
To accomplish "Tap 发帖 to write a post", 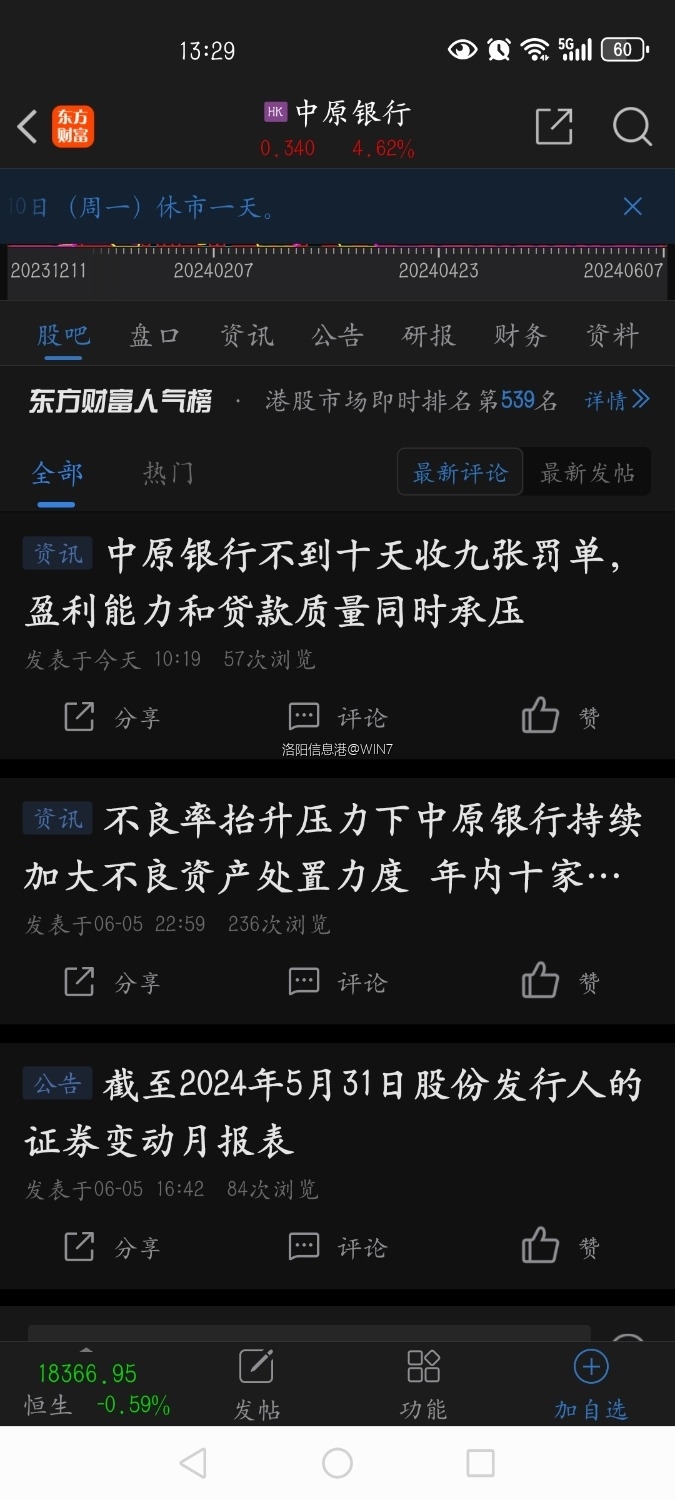I will click(256, 1384).
